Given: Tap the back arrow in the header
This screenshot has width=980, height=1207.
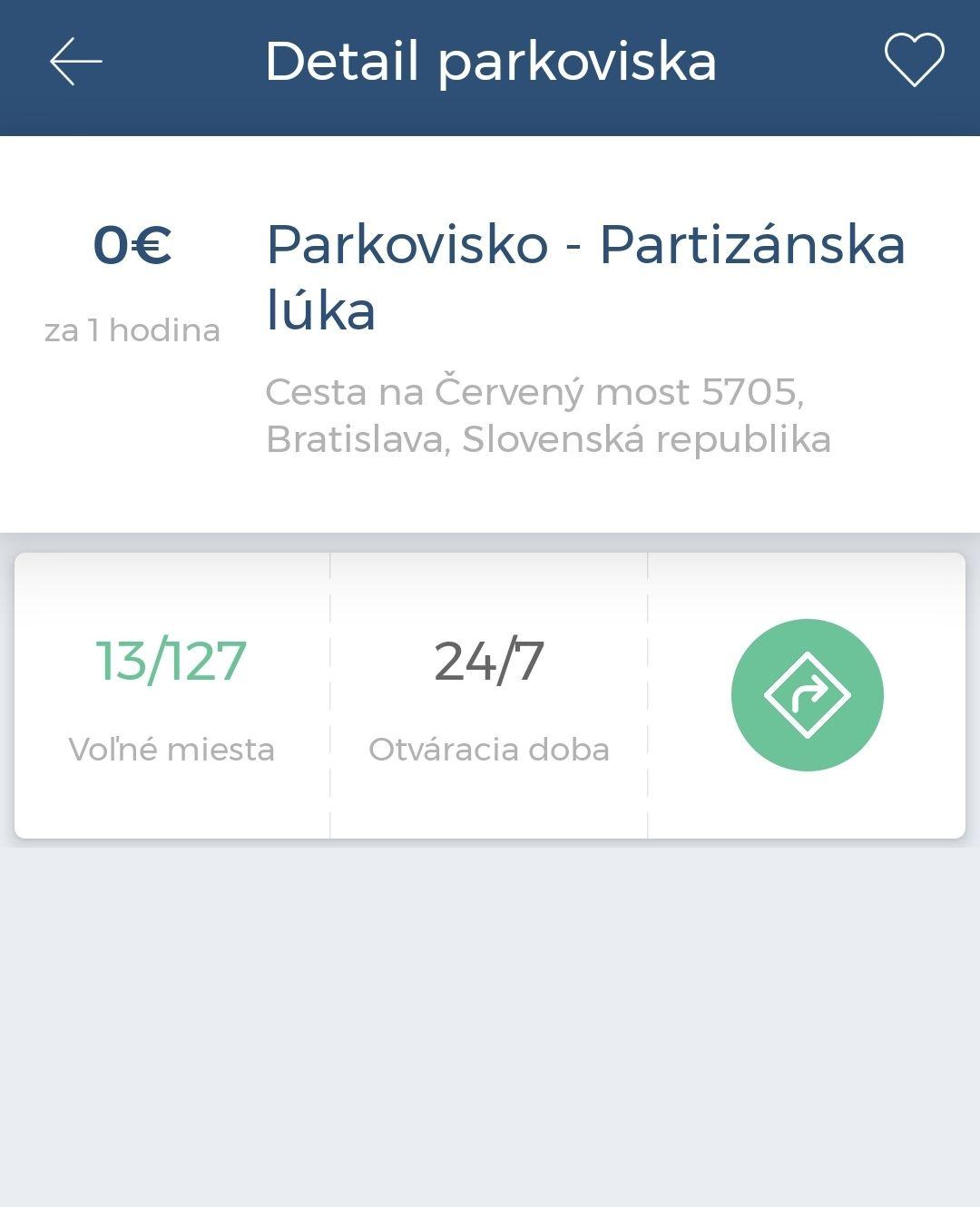Looking at the screenshot, I should 73,62.
